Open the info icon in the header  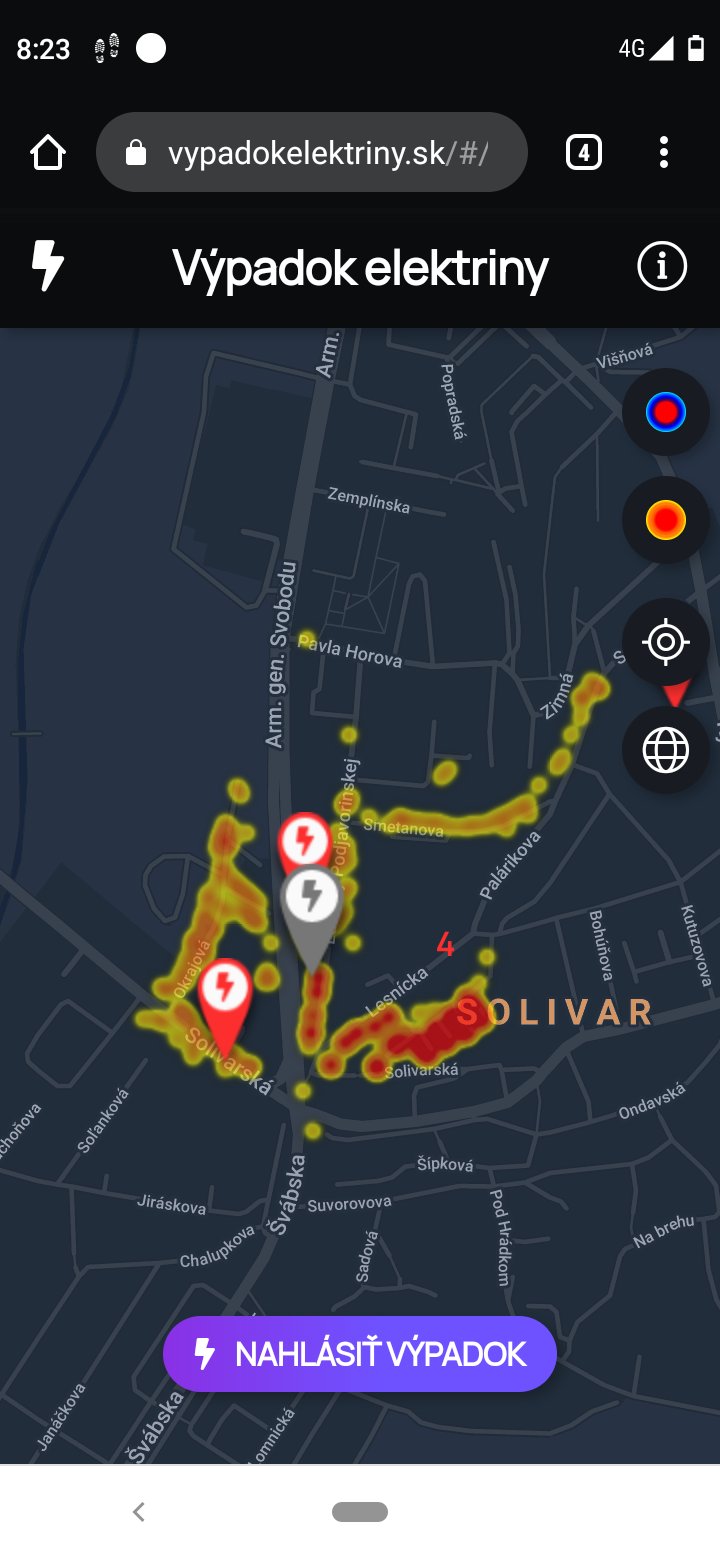click(662, 267)
